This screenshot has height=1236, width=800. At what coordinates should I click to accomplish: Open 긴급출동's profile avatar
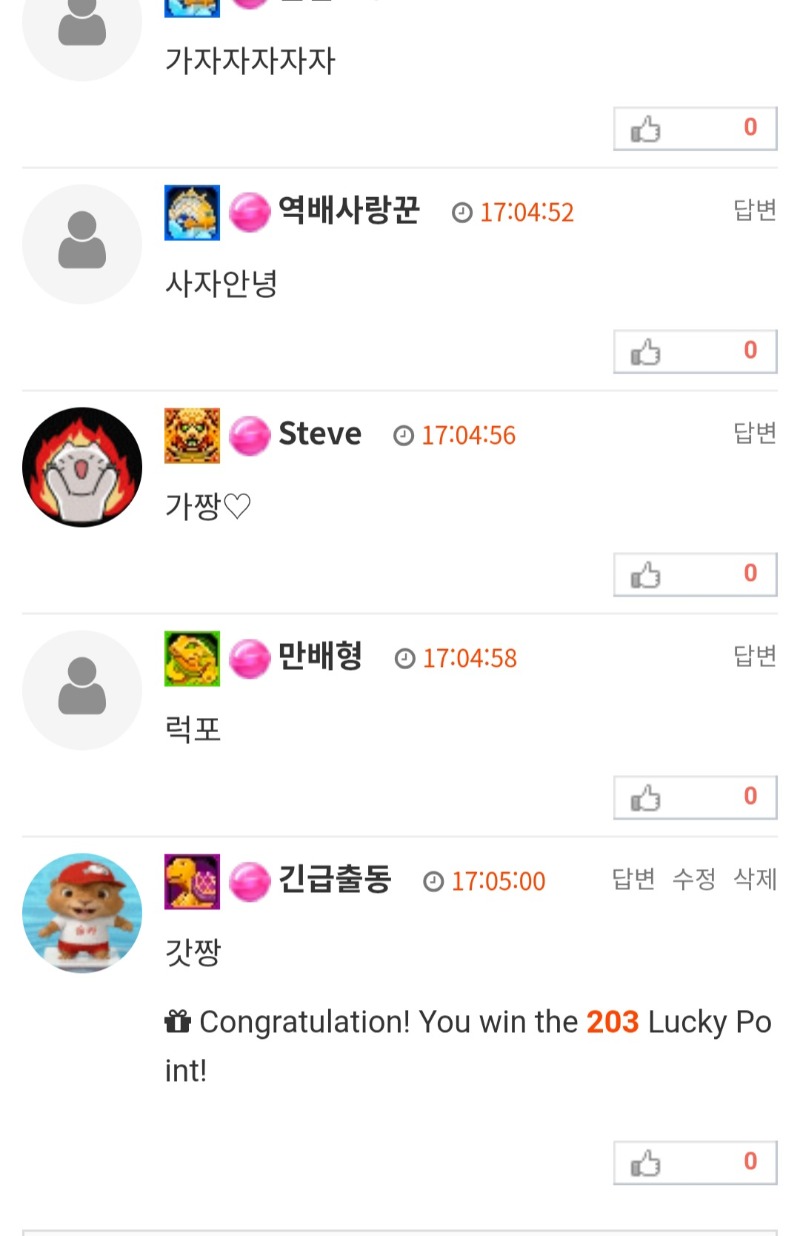82,913
